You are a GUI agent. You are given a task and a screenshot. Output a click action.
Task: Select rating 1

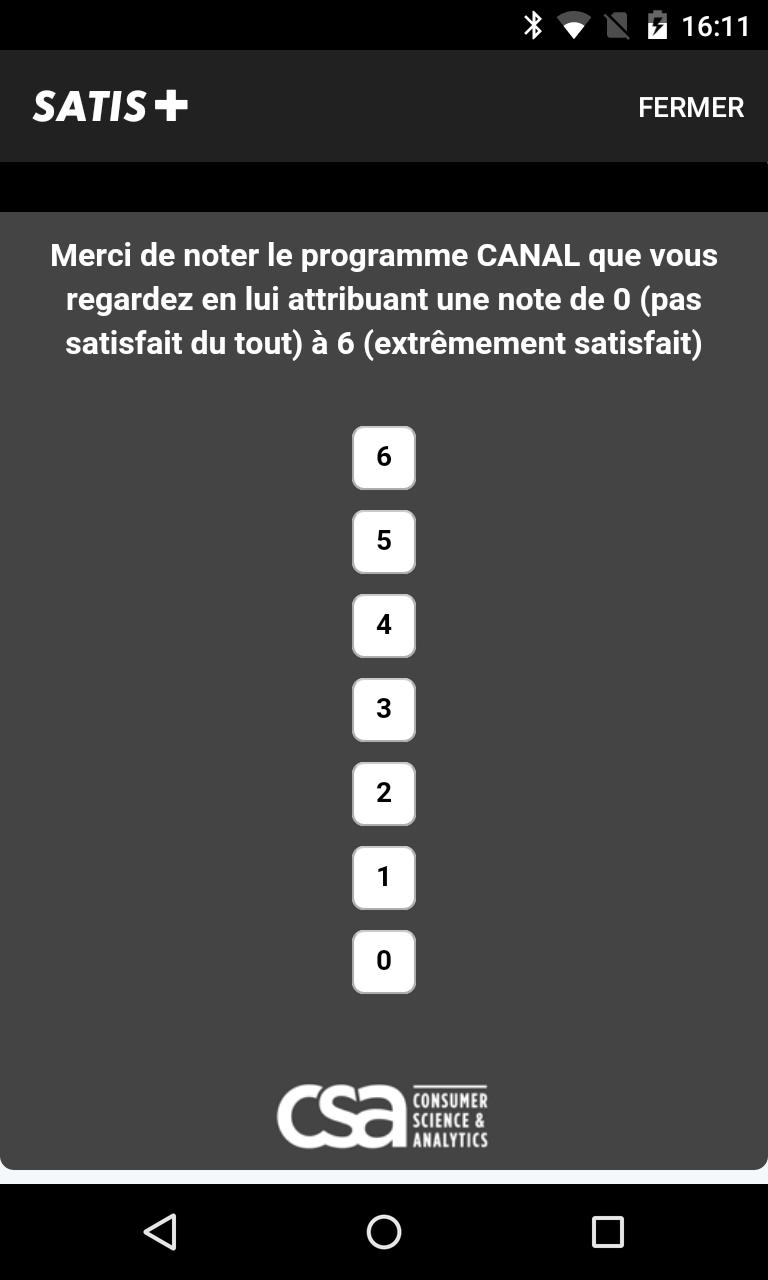tap(383, 878)
